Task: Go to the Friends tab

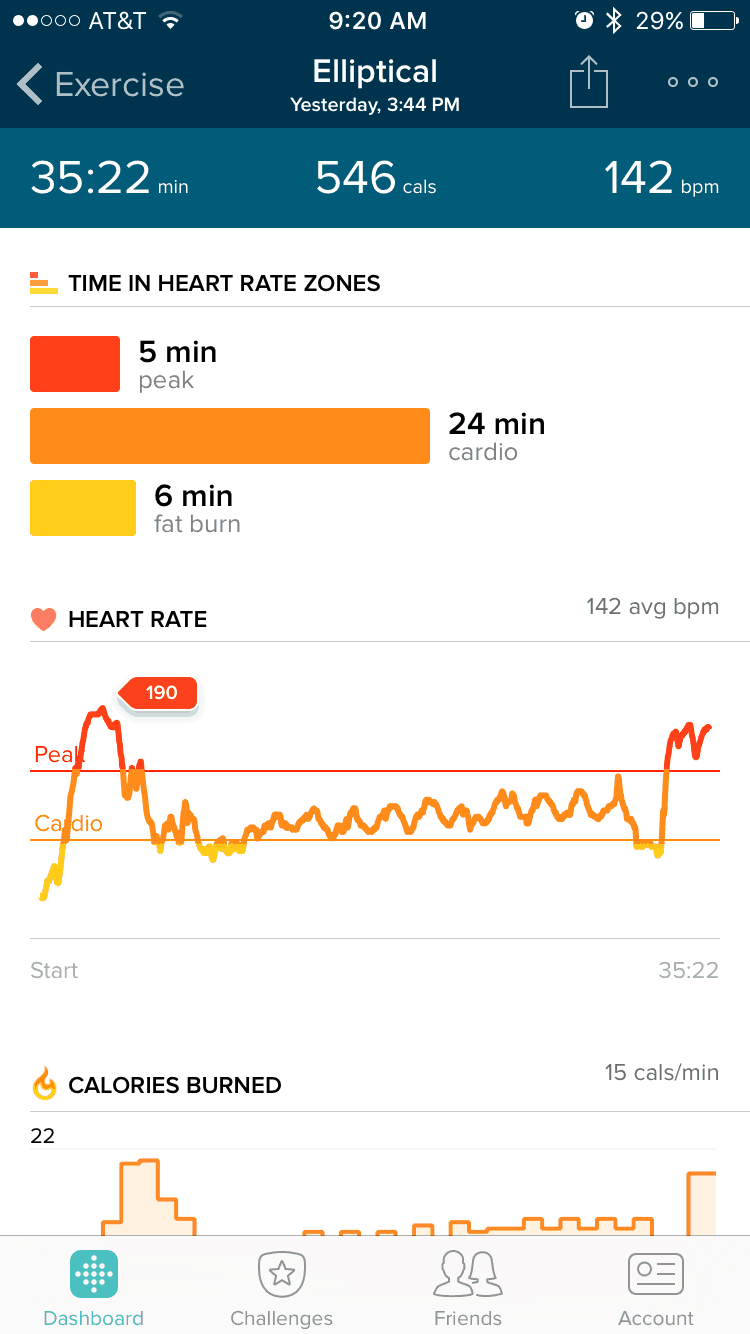Action: [x=468, y=1290]
